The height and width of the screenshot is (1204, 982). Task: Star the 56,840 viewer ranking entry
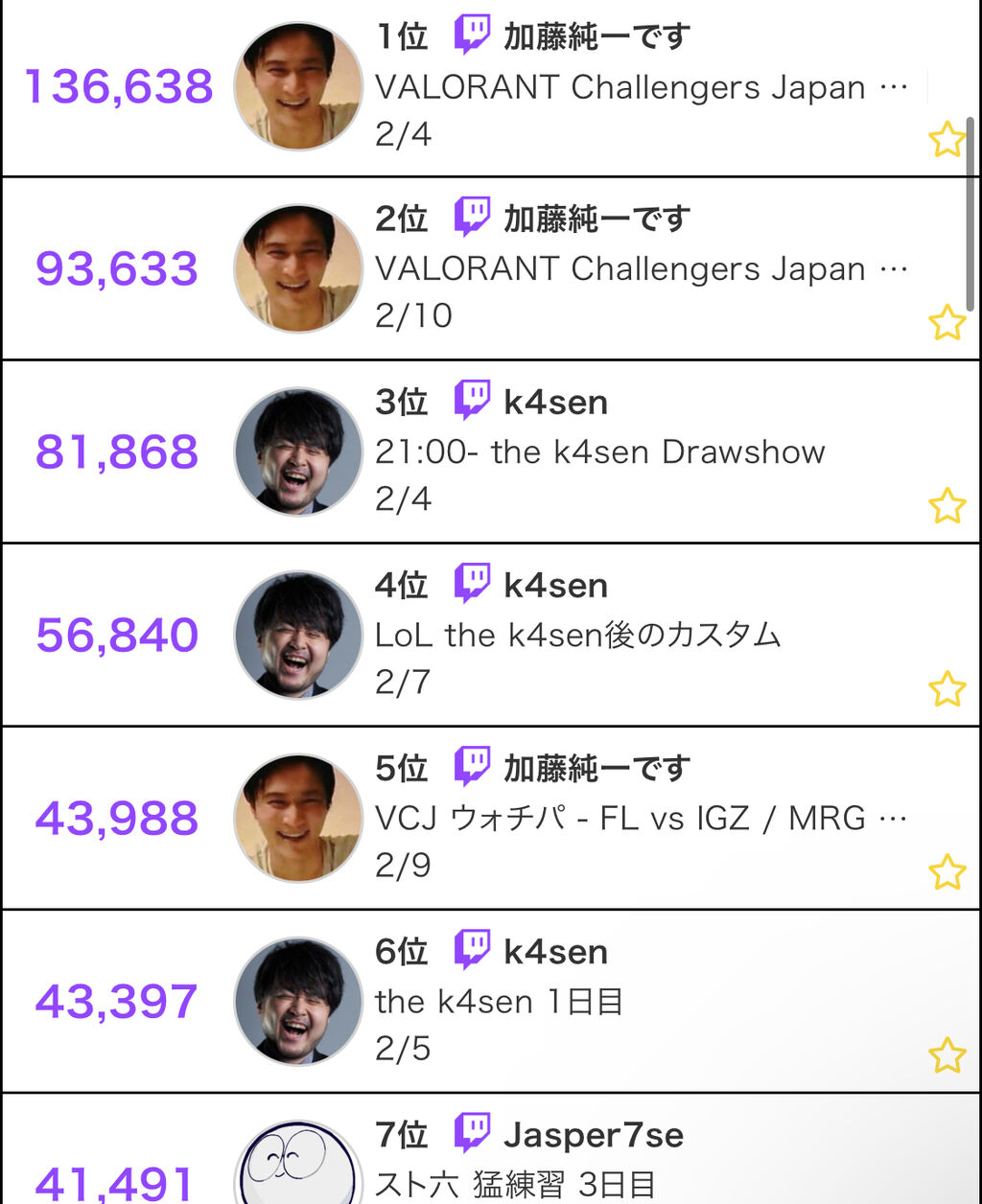[947, 689]
